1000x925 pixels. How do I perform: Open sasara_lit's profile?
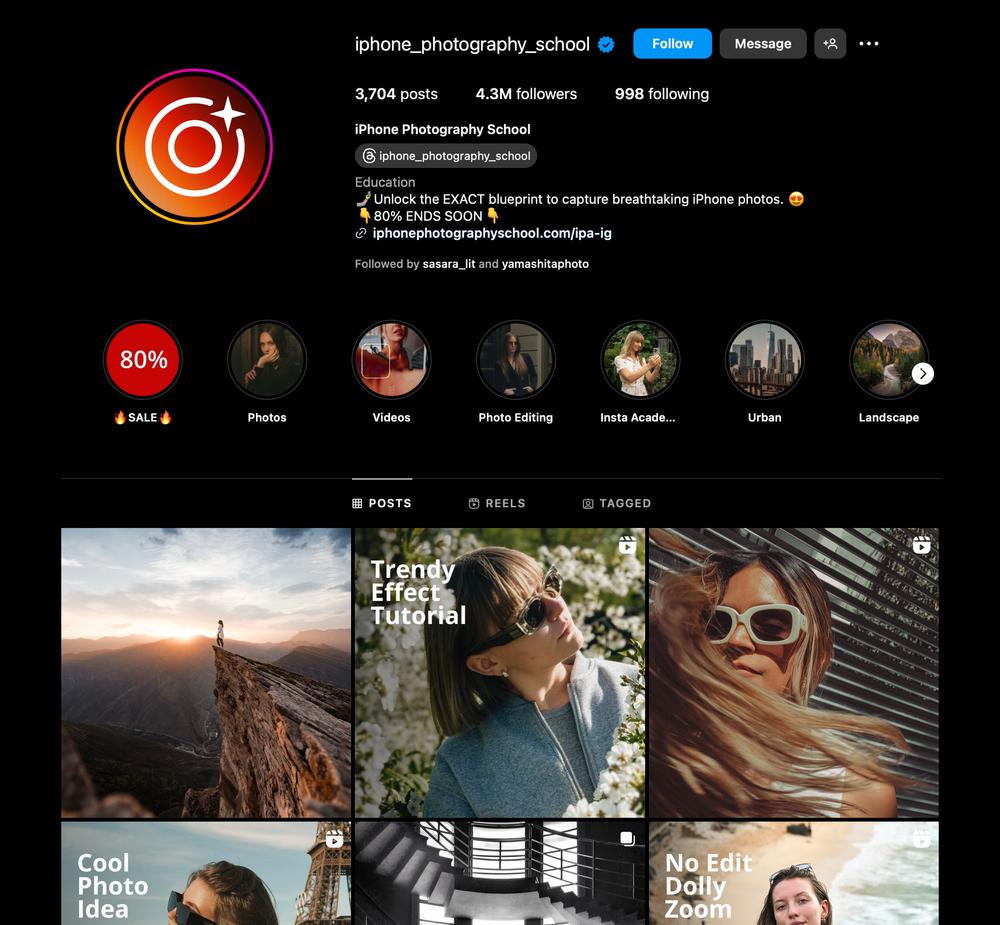[x=449, y=264]
